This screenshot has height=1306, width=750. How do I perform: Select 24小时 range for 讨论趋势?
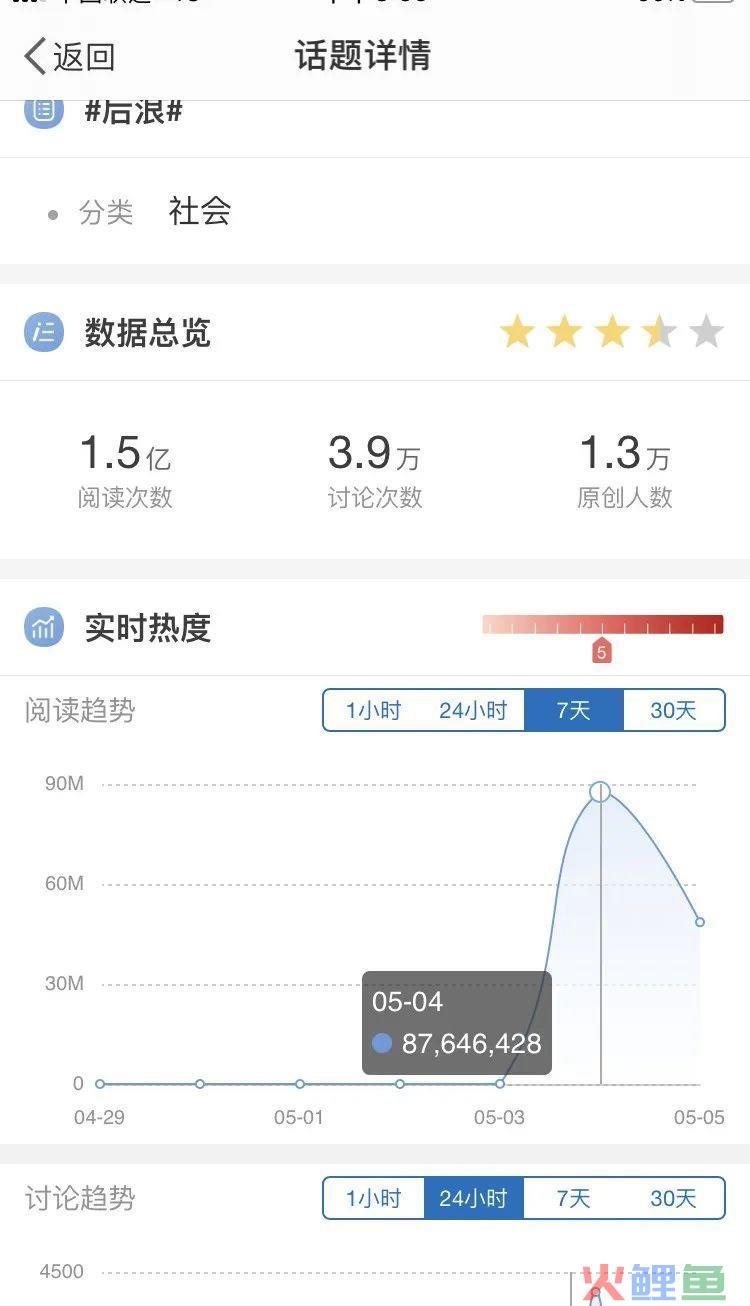tap(474, 1198)
